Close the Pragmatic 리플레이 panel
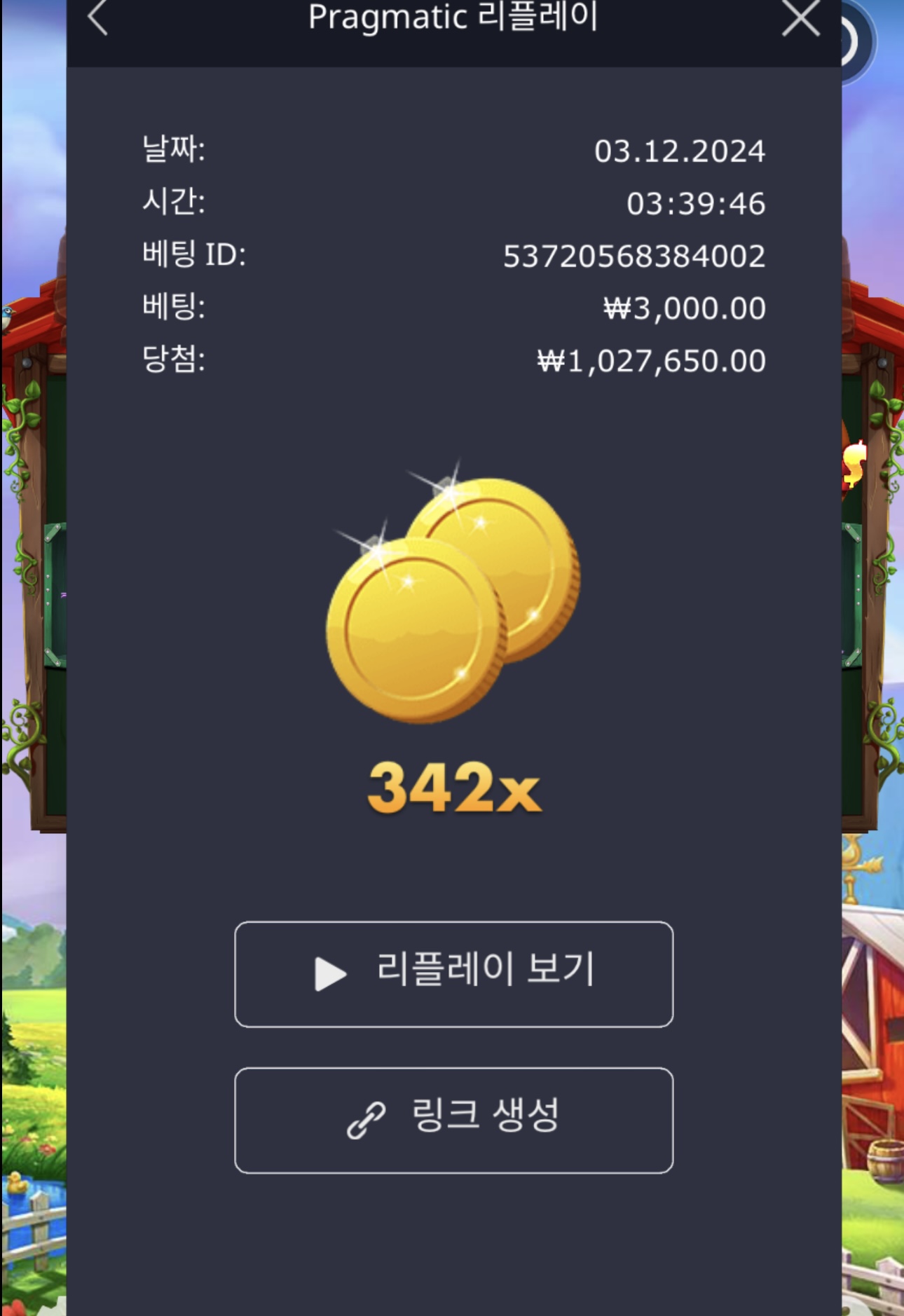The image size is (904, 1316). [800, 18]
